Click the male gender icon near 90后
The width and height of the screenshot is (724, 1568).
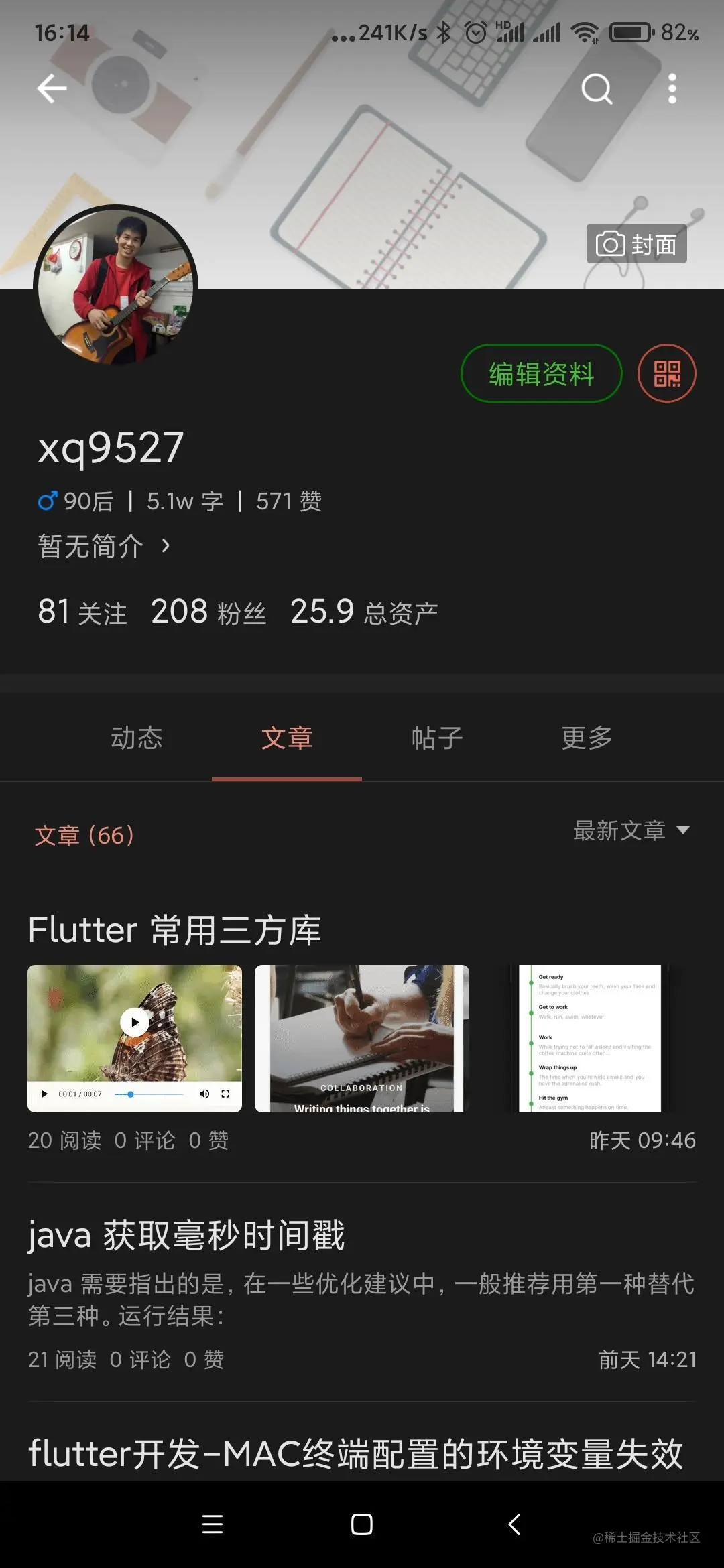point(46,501)
